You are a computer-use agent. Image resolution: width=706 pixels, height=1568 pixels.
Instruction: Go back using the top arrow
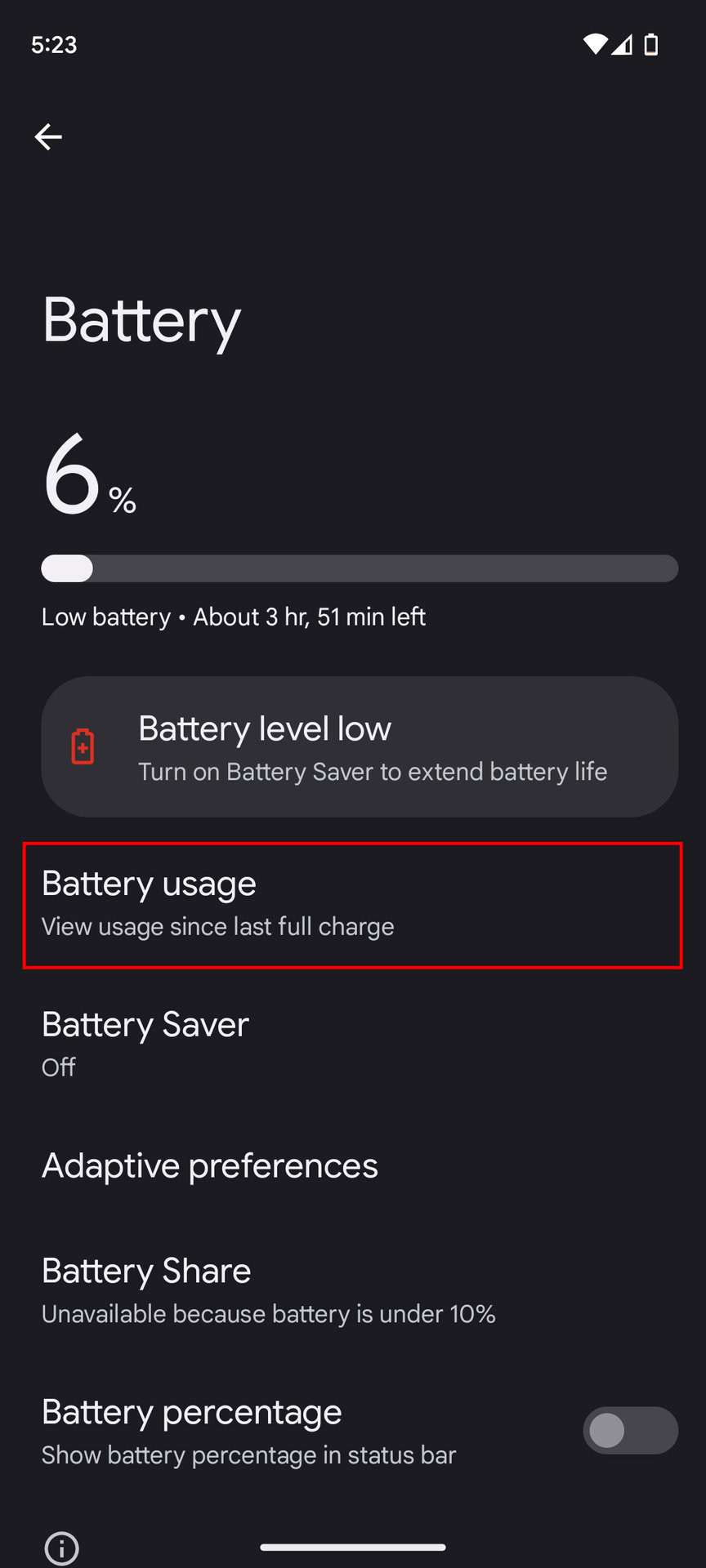tap(48, 137)
